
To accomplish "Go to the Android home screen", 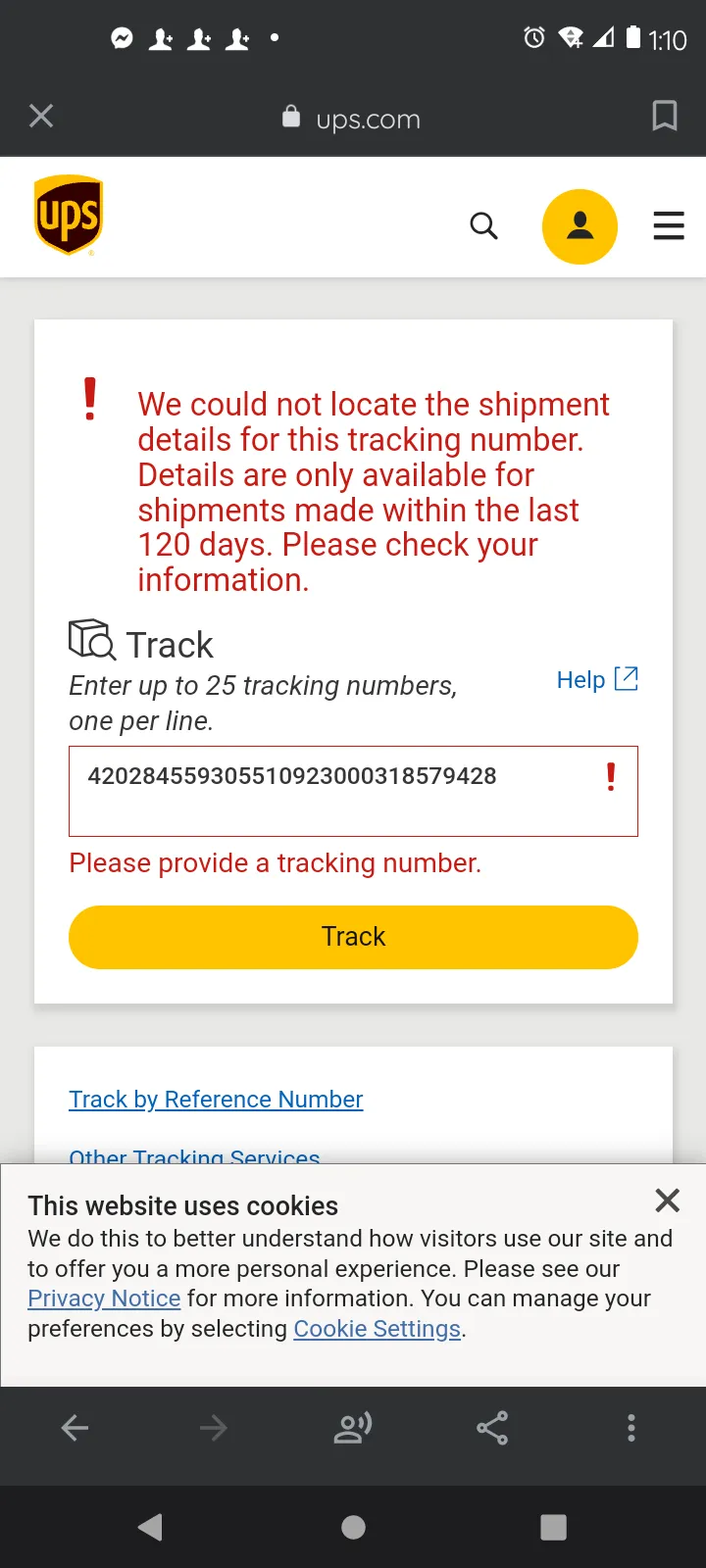I will click(354, 1527).
